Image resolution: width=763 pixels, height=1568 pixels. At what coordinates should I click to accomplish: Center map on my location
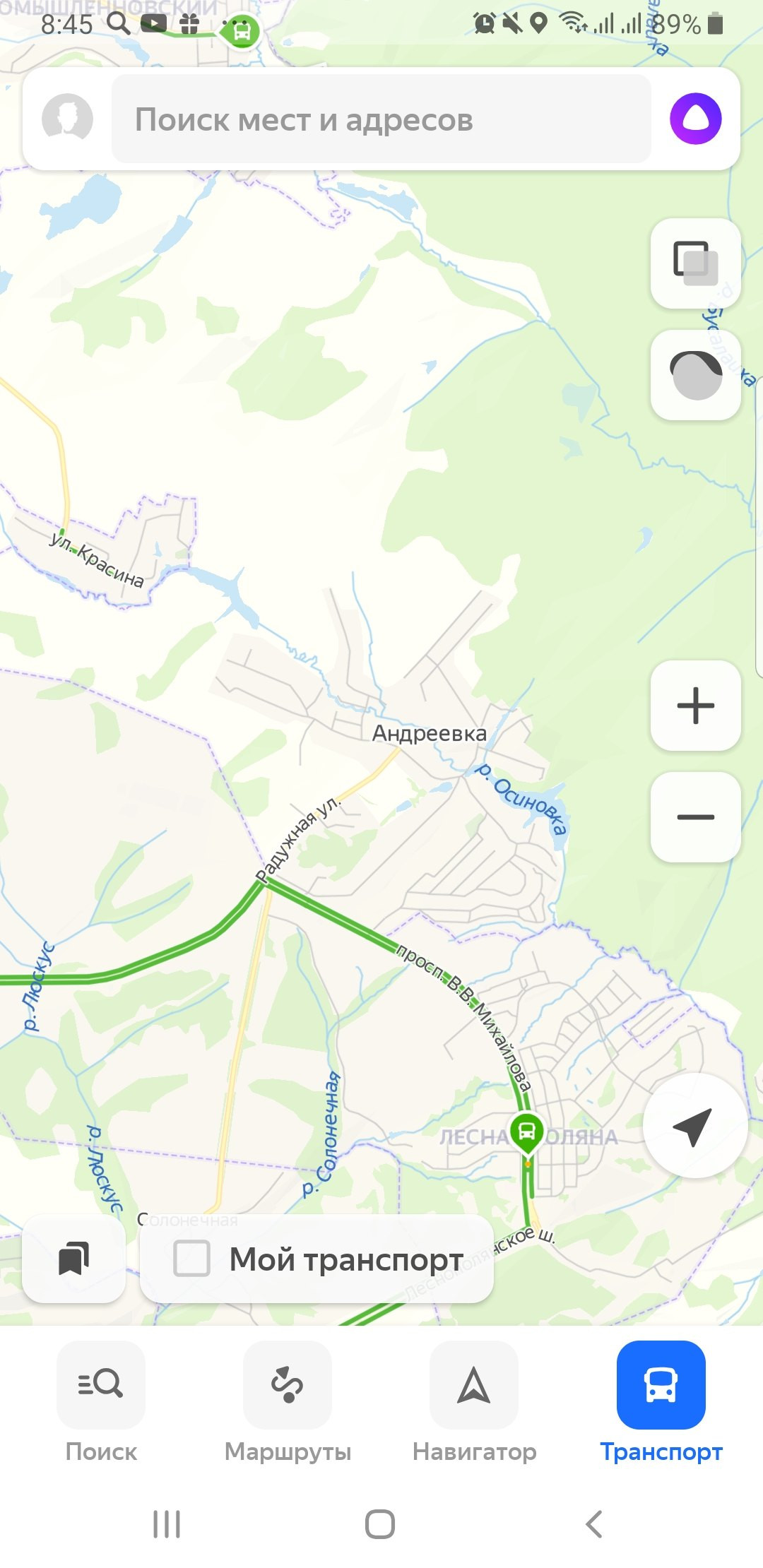tap(695, 1126)
